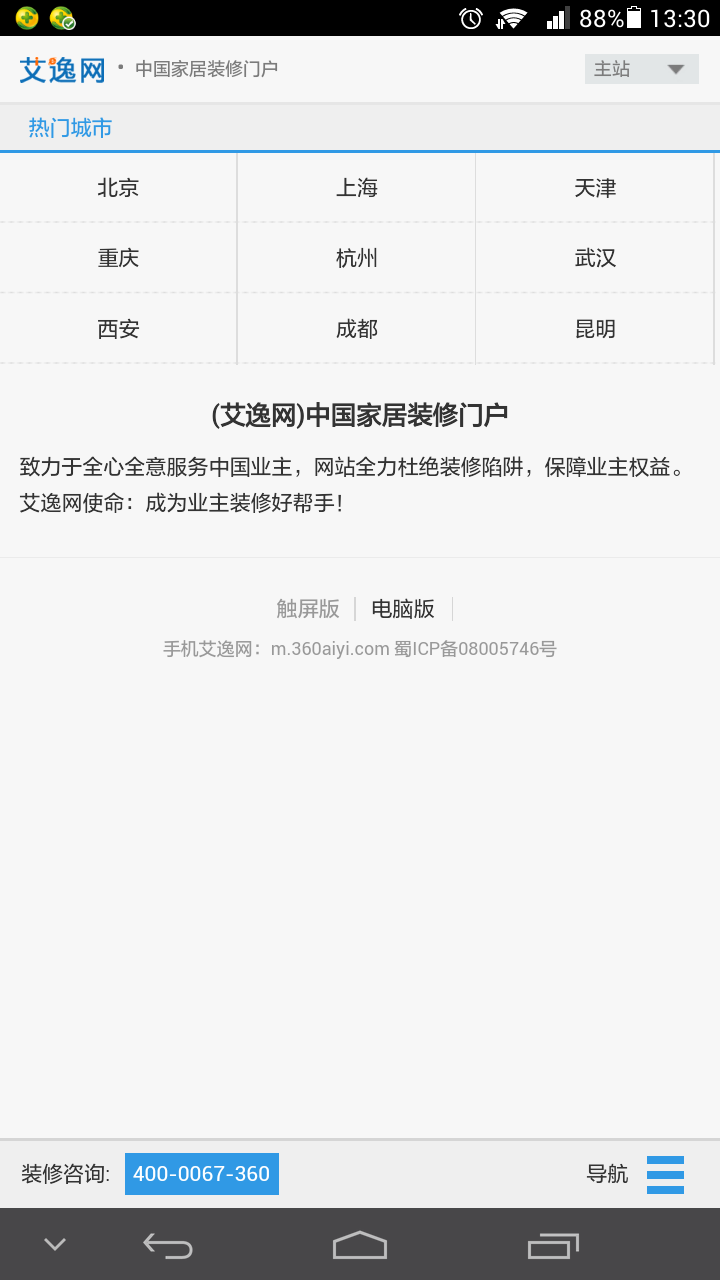Switch to 电脑版 desktop version
Image resolution: width=720 pixels, height=1280 pixels.
click(x=403, y=609)
